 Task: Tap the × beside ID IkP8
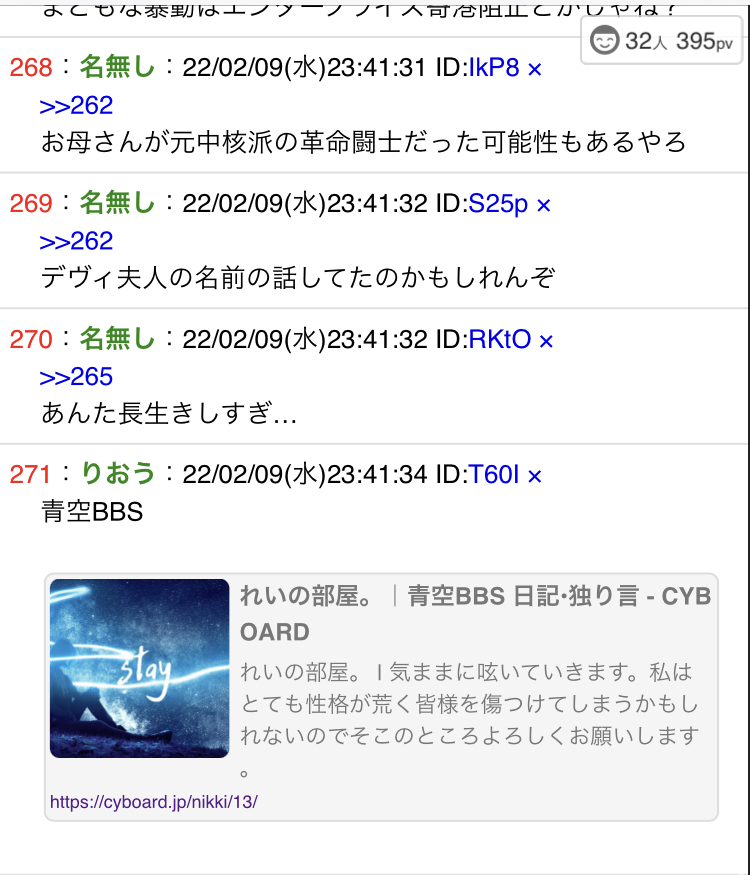point(535,69)
